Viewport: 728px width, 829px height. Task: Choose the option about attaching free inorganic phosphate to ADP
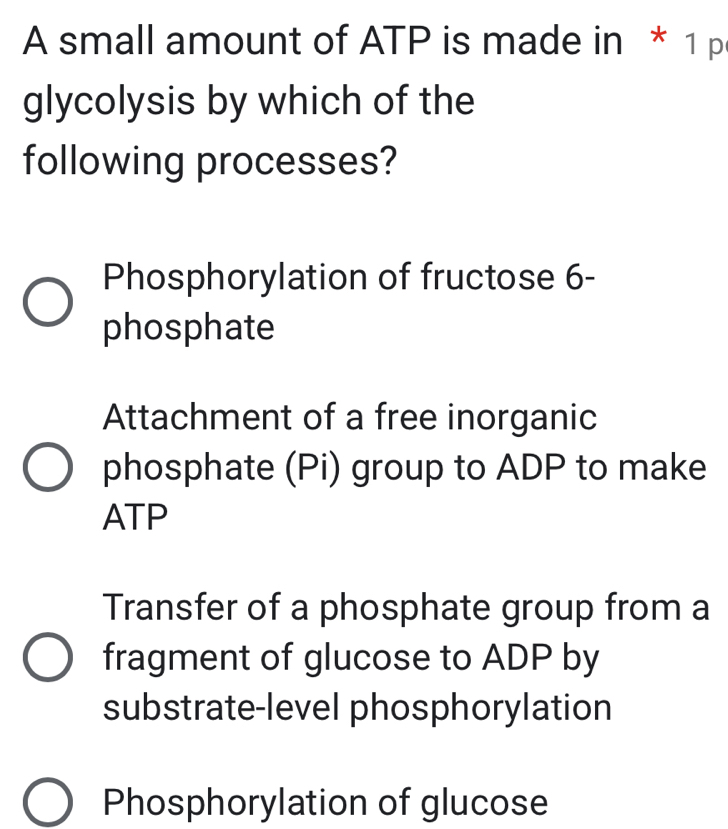[46, 467]
